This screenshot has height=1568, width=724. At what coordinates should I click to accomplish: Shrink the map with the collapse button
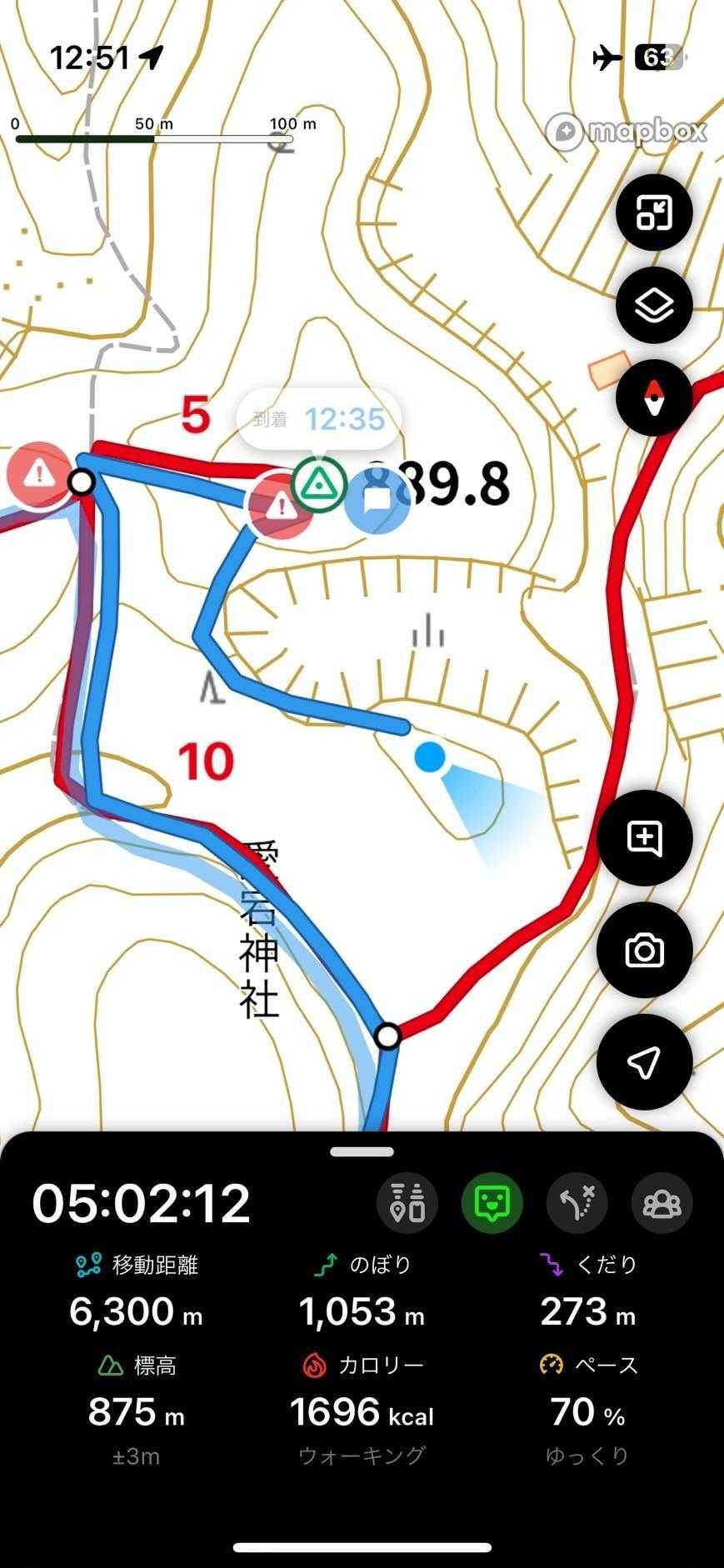[654, 213]
